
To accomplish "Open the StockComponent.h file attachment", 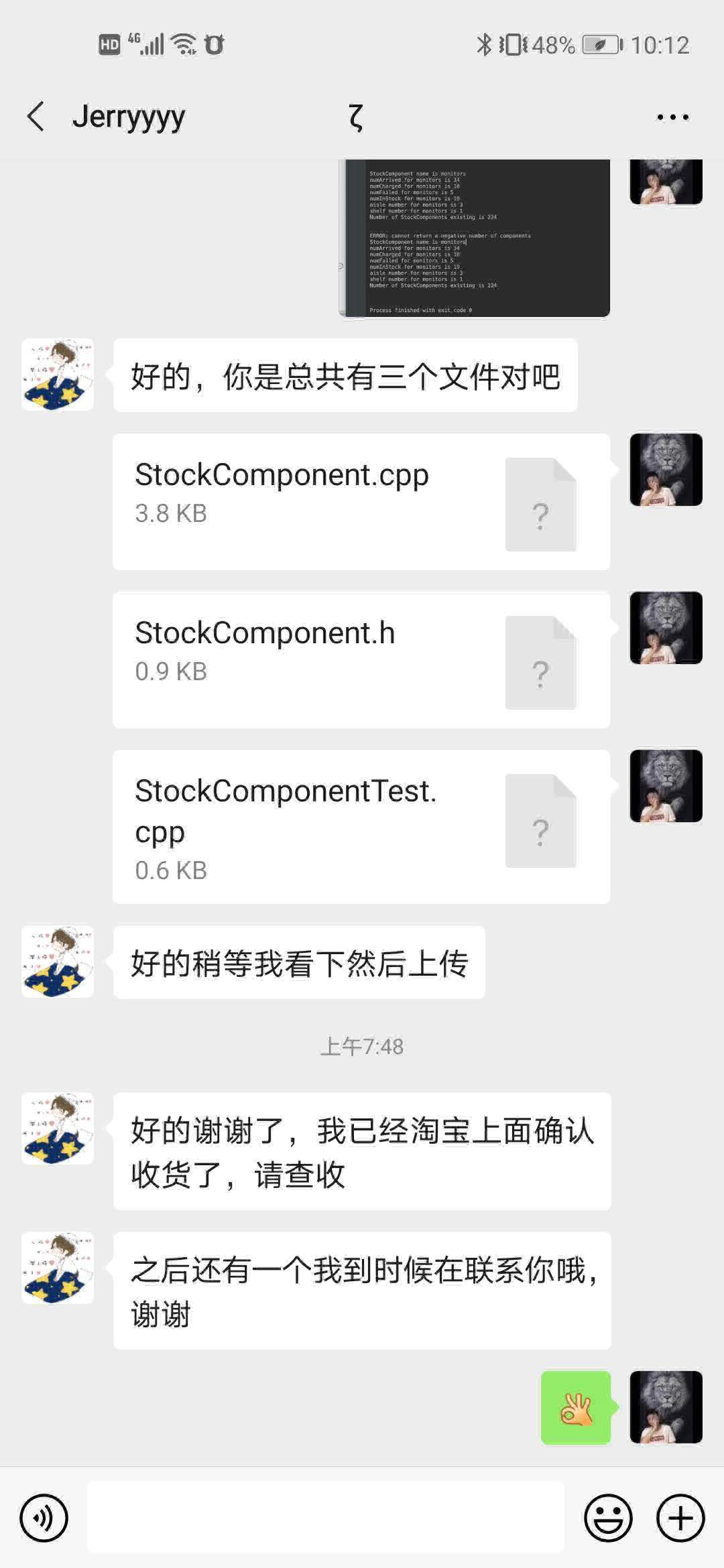I will 361,660.
